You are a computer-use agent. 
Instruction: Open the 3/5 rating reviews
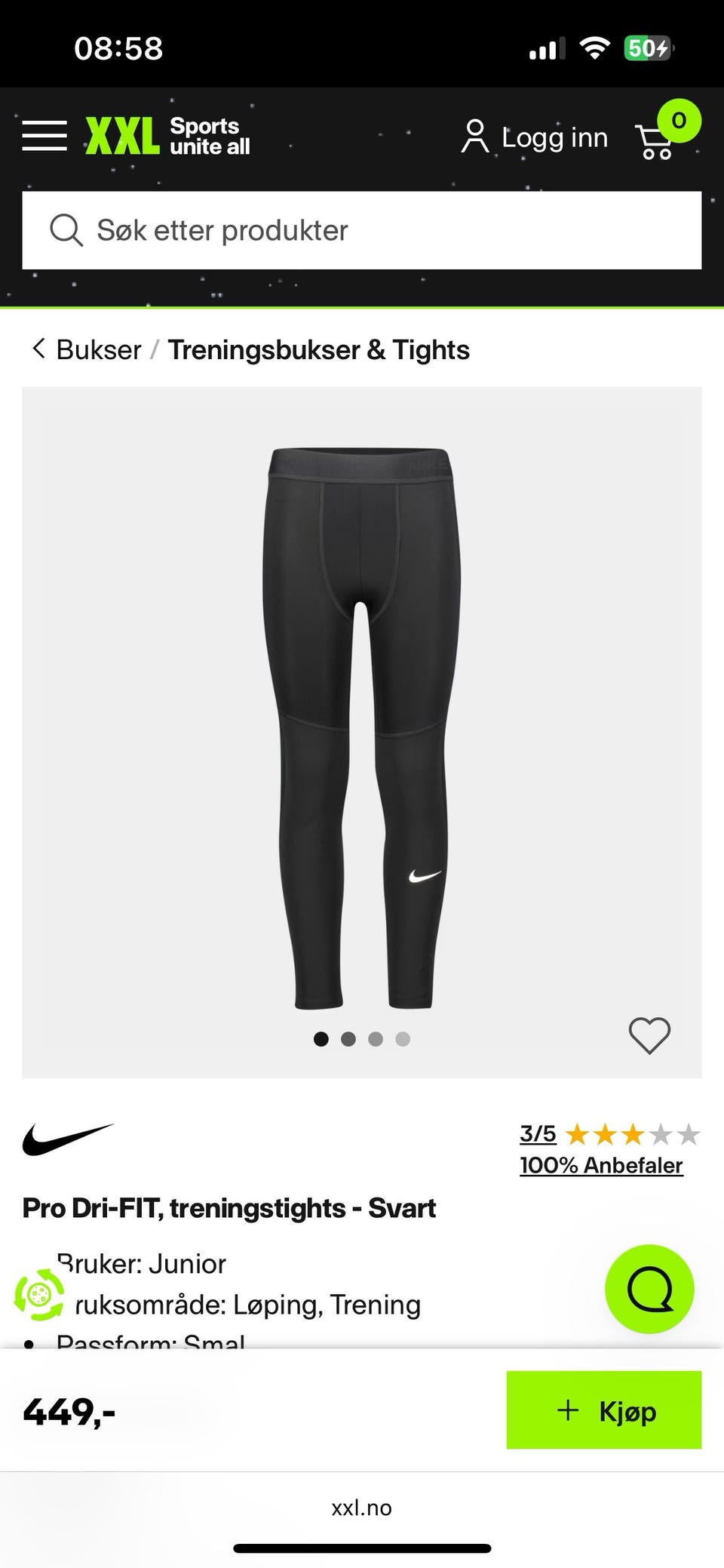point(538,1133)
